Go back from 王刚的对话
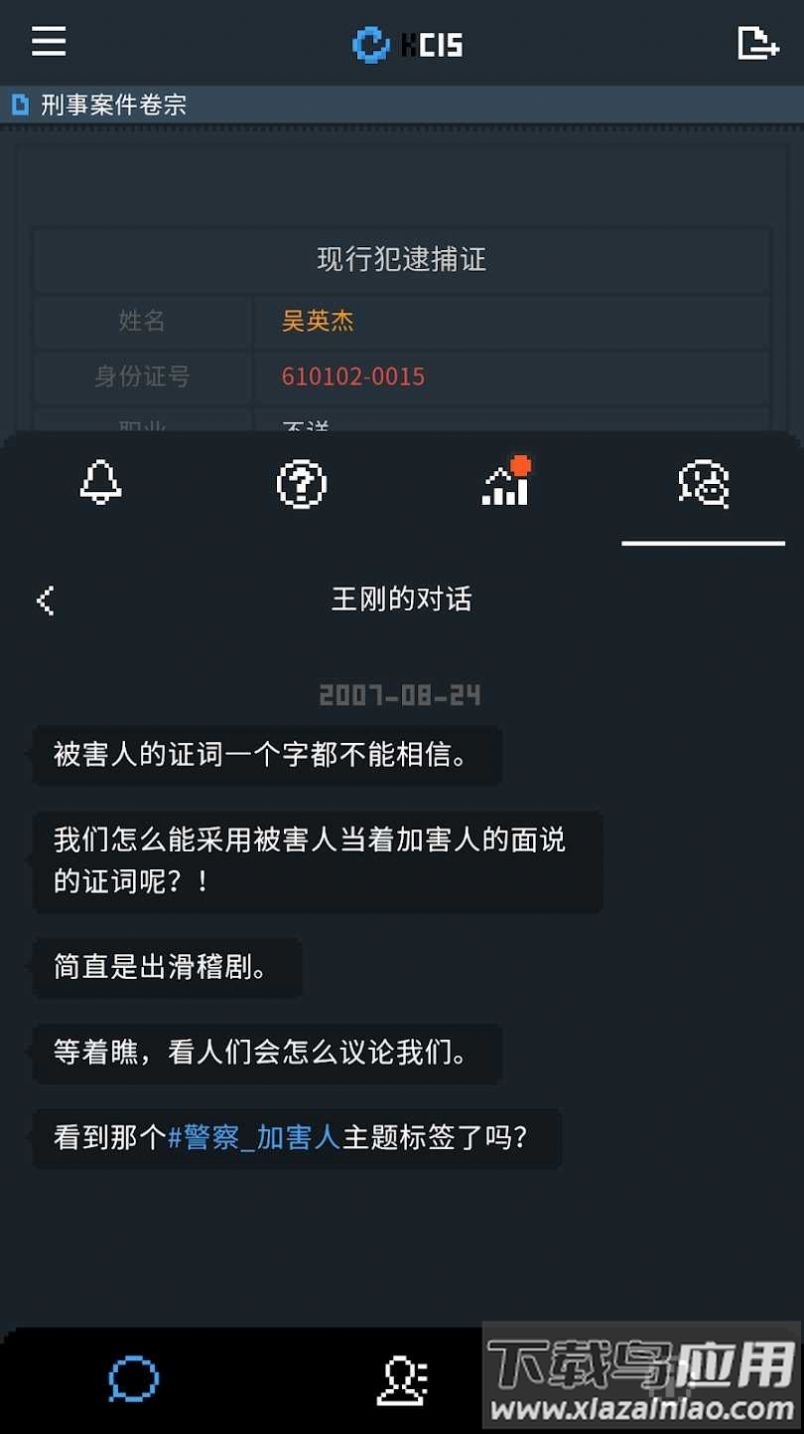 coord(46,600)
